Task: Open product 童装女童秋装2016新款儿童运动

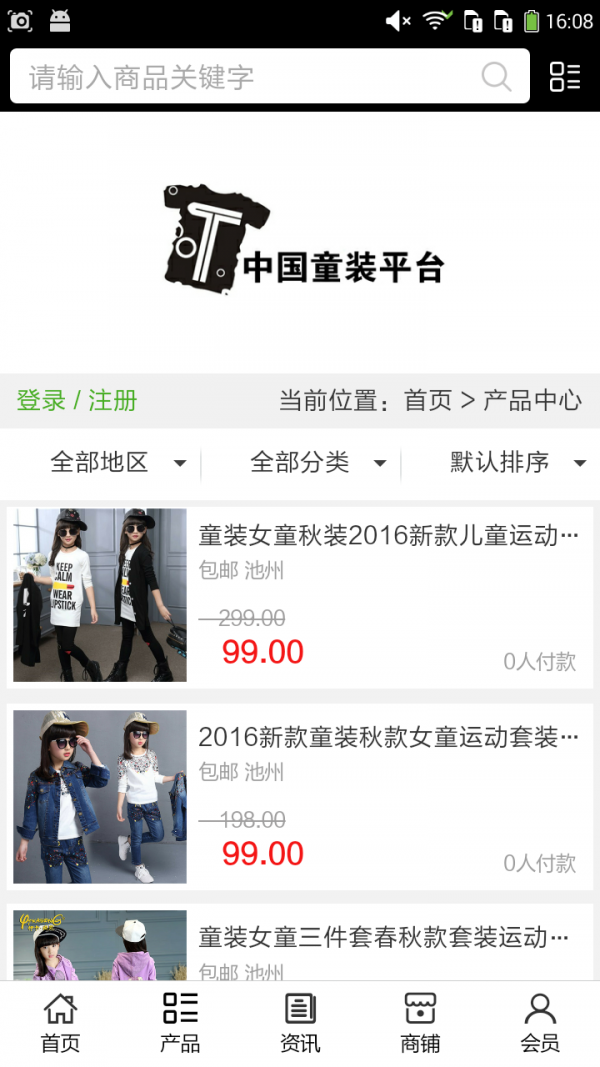Action: coord(388,536)
